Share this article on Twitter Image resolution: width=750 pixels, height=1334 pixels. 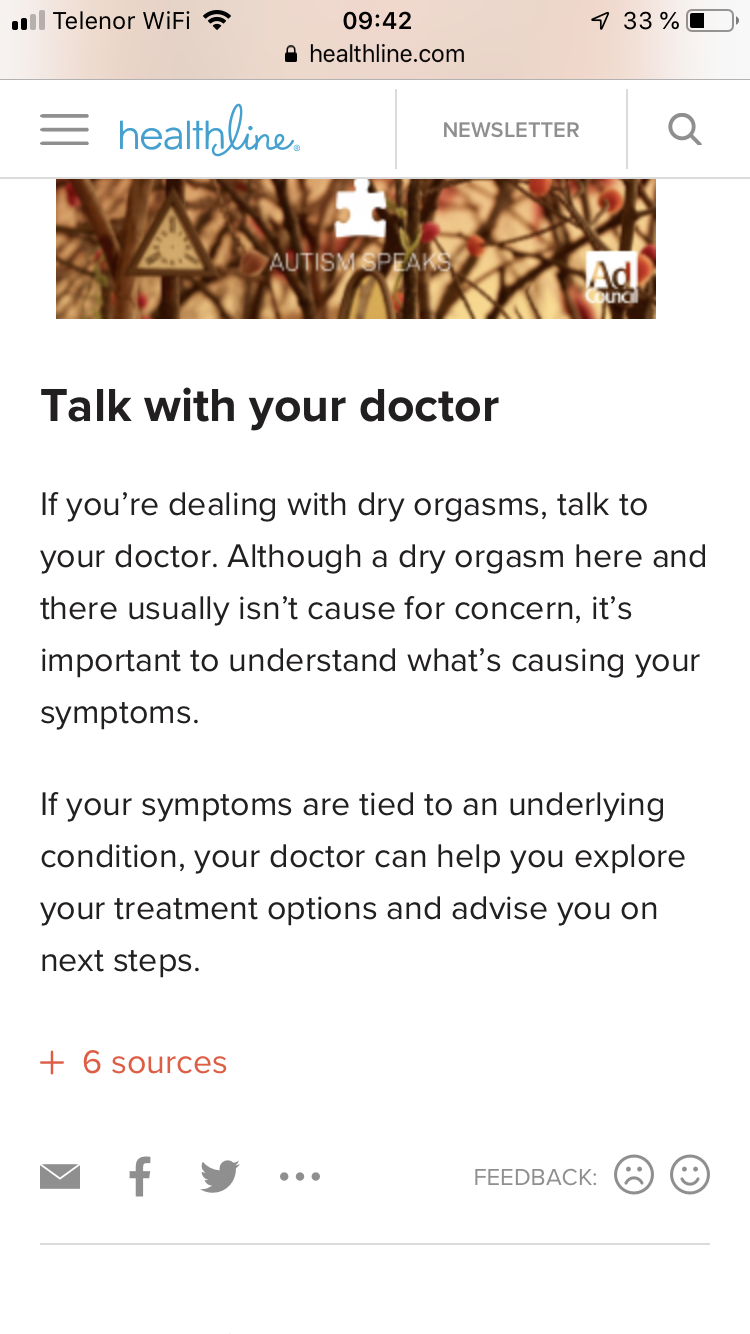(x=220, y=1177)
